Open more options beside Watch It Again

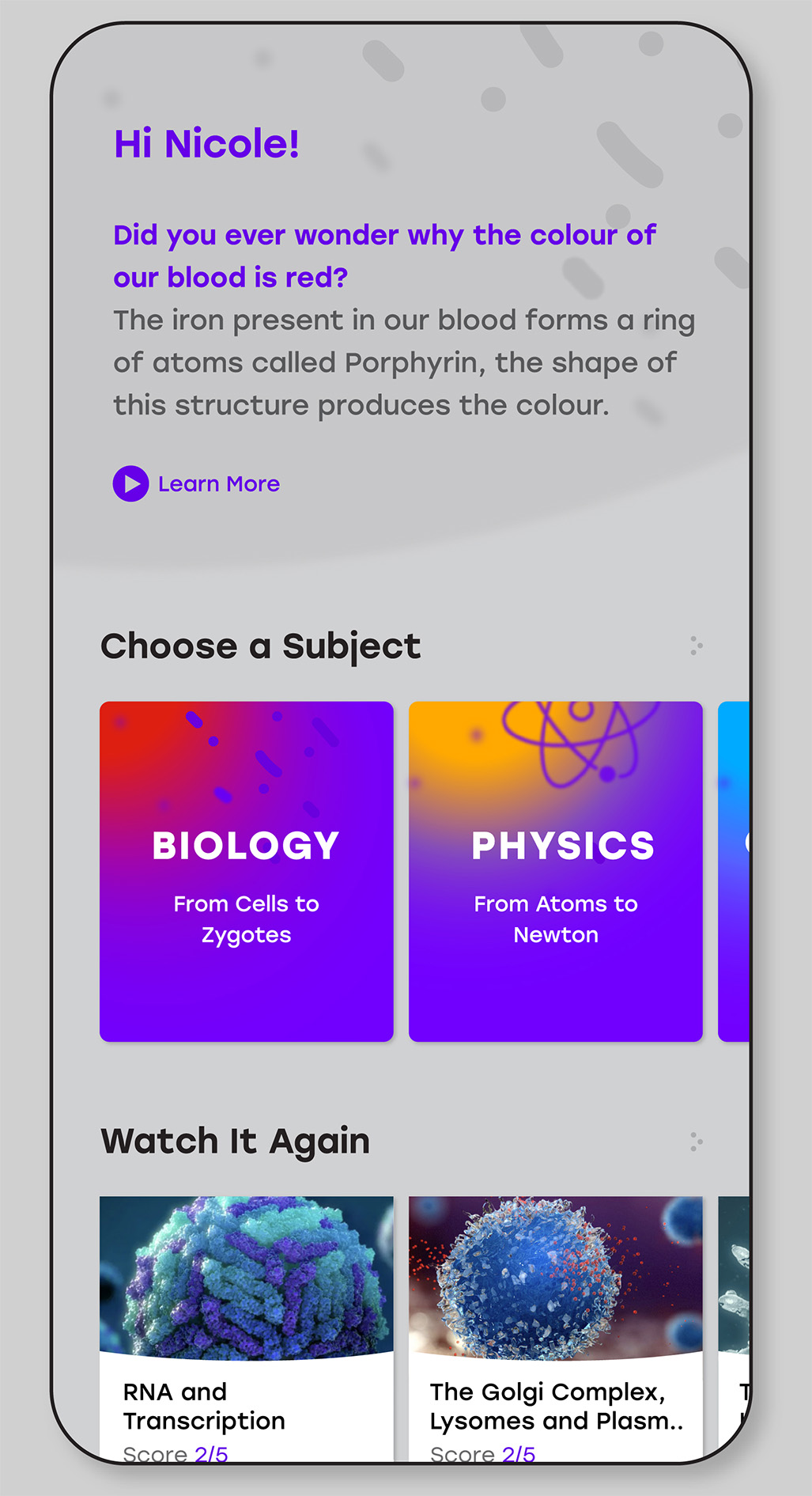(x=696, y=1142)
